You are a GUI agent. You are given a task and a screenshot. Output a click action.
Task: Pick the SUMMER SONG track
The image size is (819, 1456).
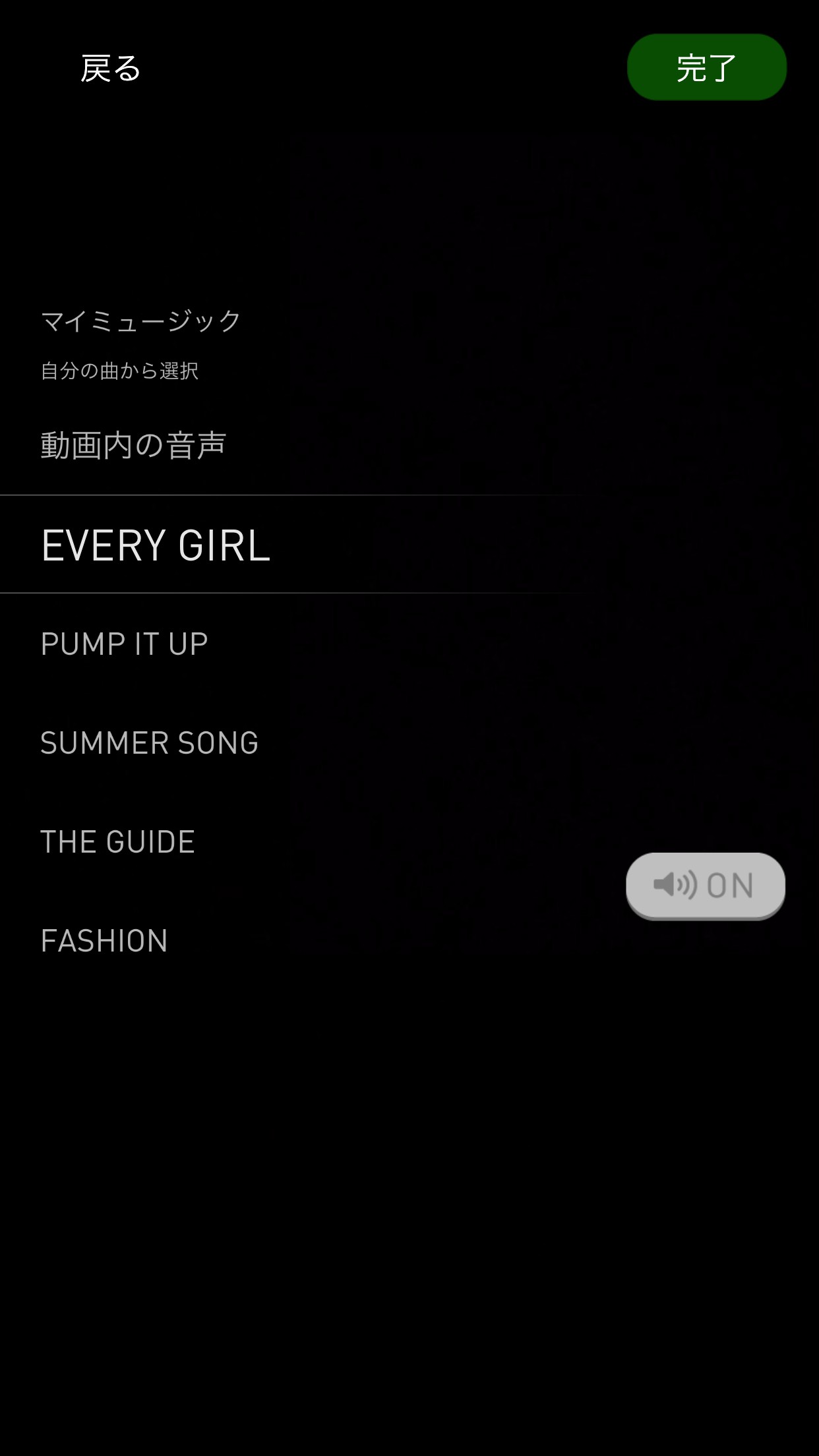point(150,743)
